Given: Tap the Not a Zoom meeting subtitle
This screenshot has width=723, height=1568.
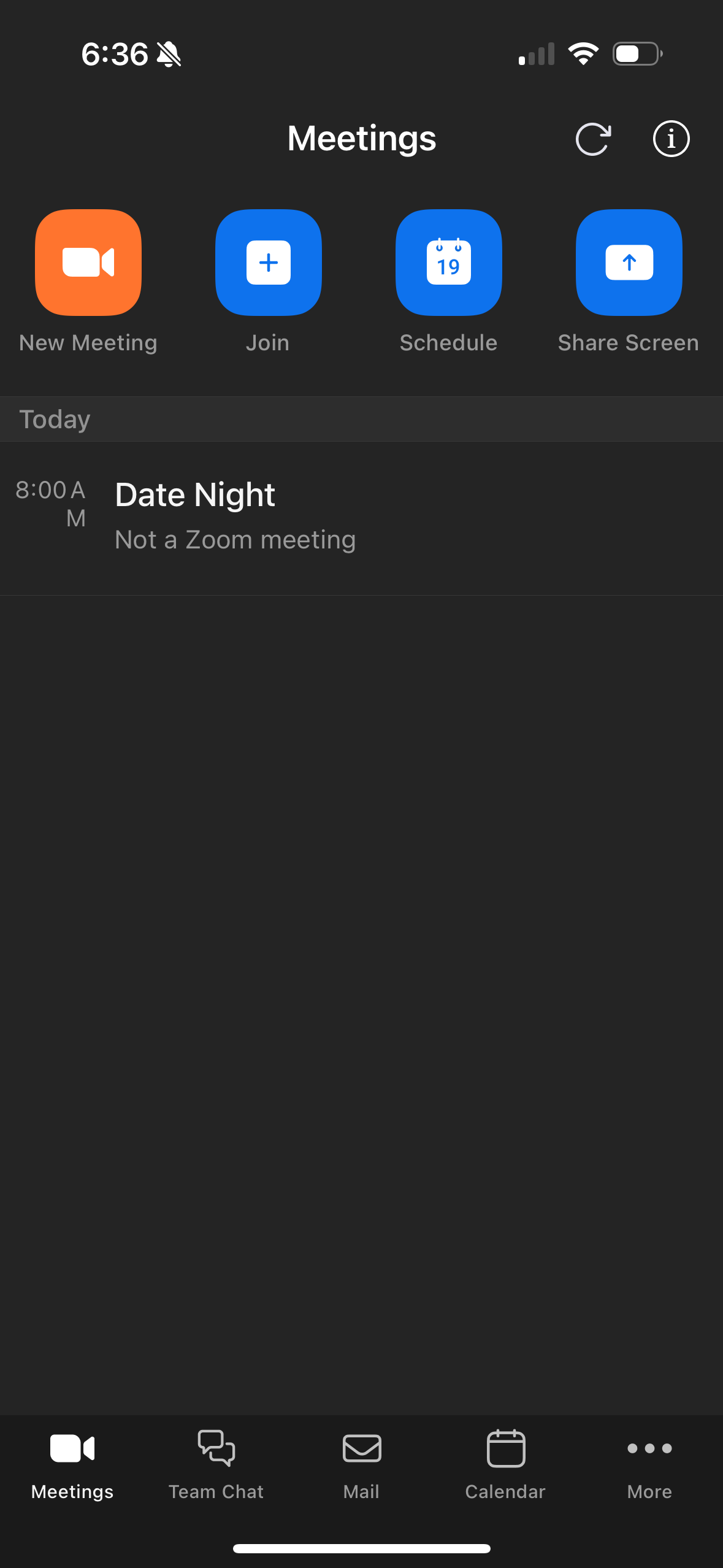Looking at the screenshot, I should click(235, 539).
